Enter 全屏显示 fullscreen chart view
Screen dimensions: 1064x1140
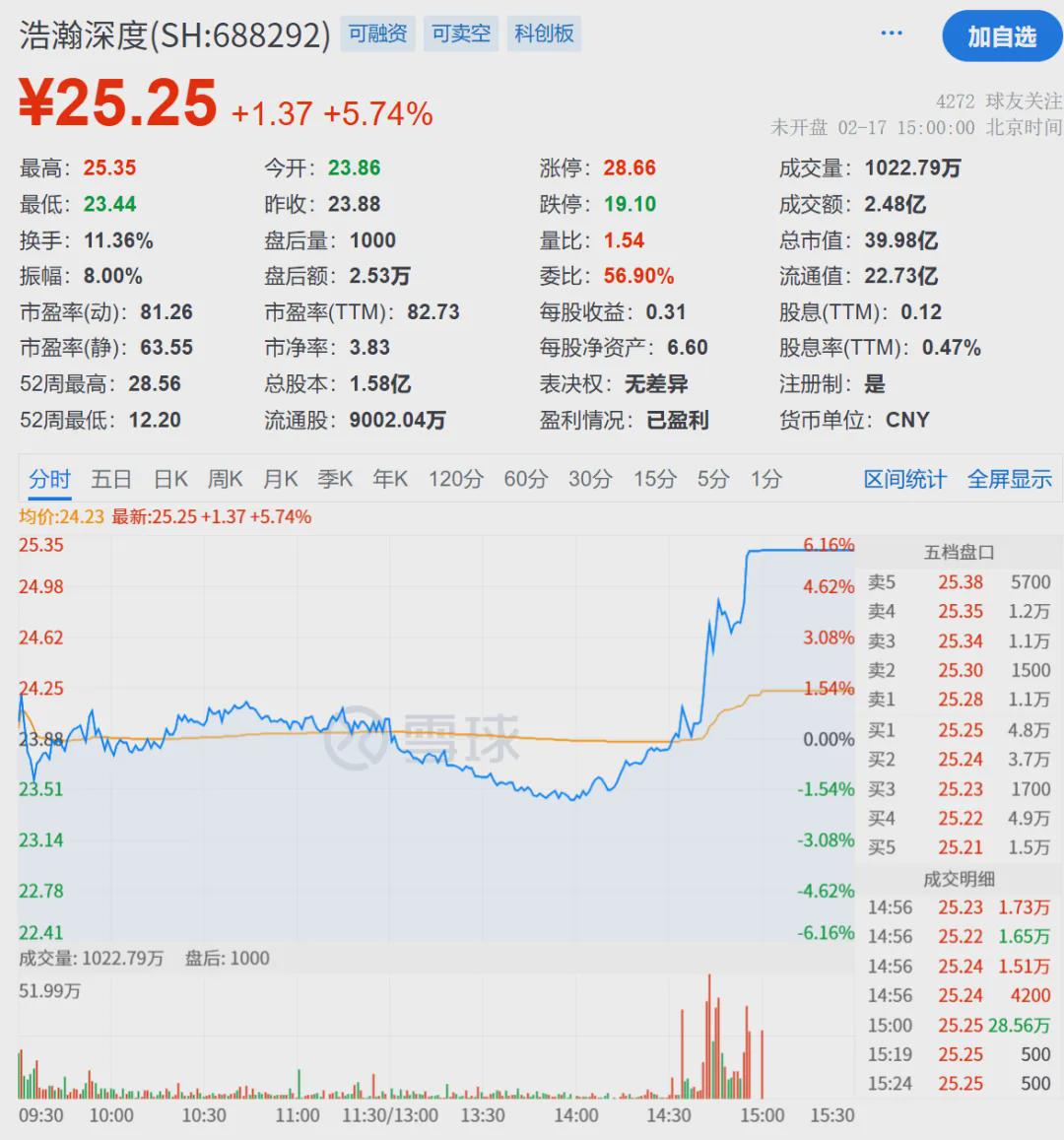1010,479
